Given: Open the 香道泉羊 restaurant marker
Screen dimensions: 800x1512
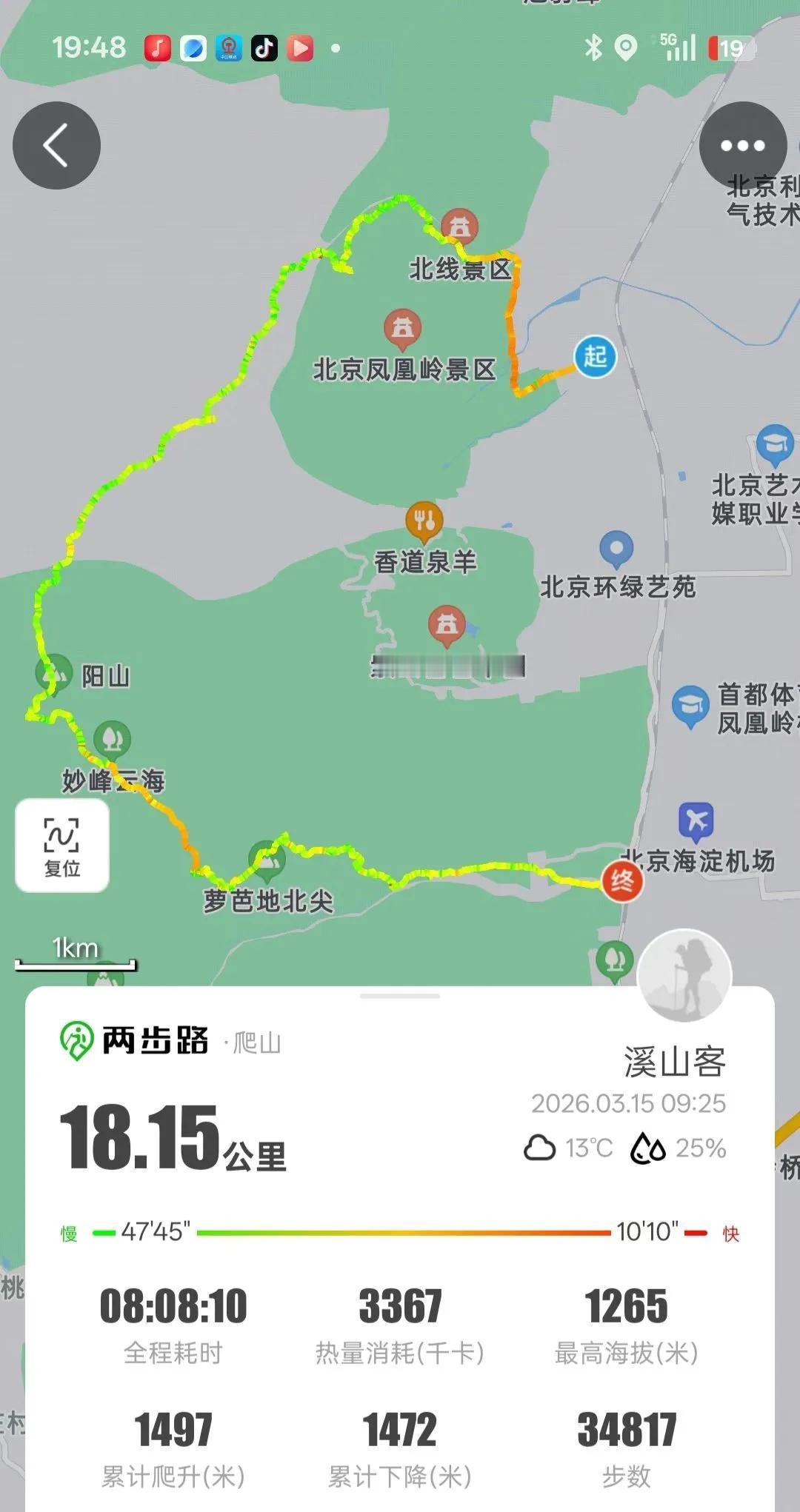Looking at the screenshot, I should coord(424,521).
